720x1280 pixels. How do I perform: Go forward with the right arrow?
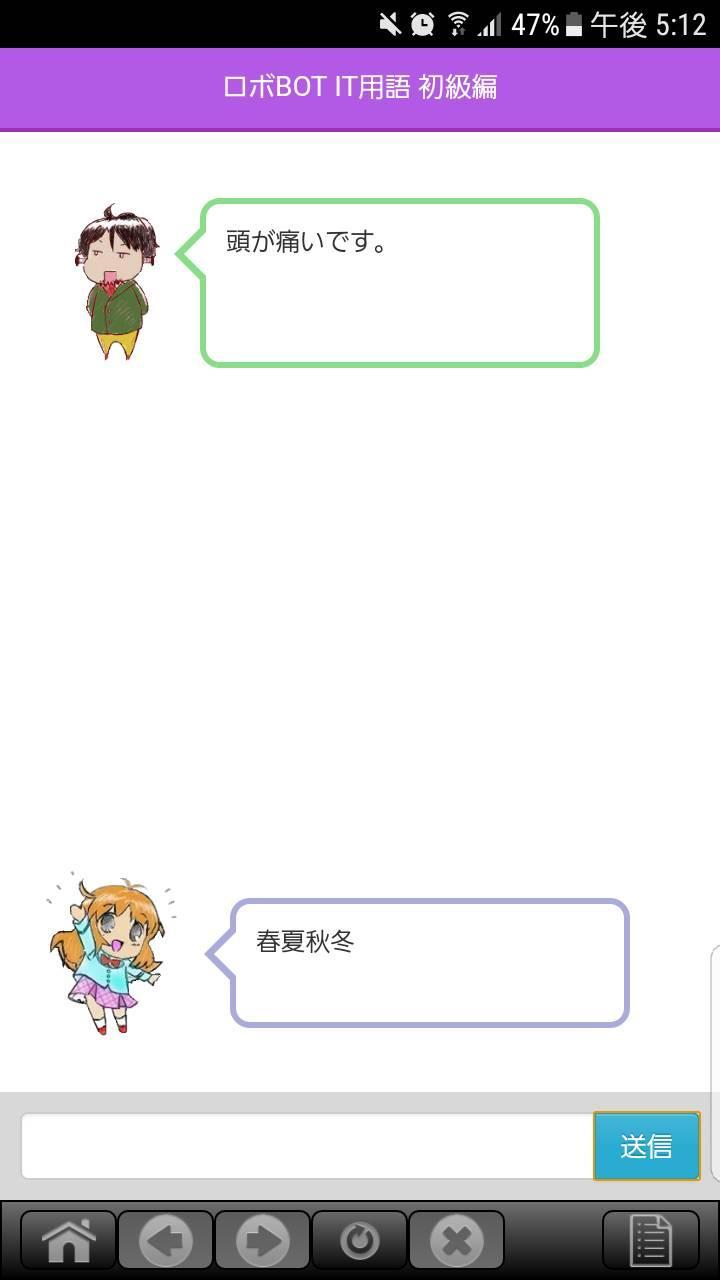click(x=262, y=1241)
